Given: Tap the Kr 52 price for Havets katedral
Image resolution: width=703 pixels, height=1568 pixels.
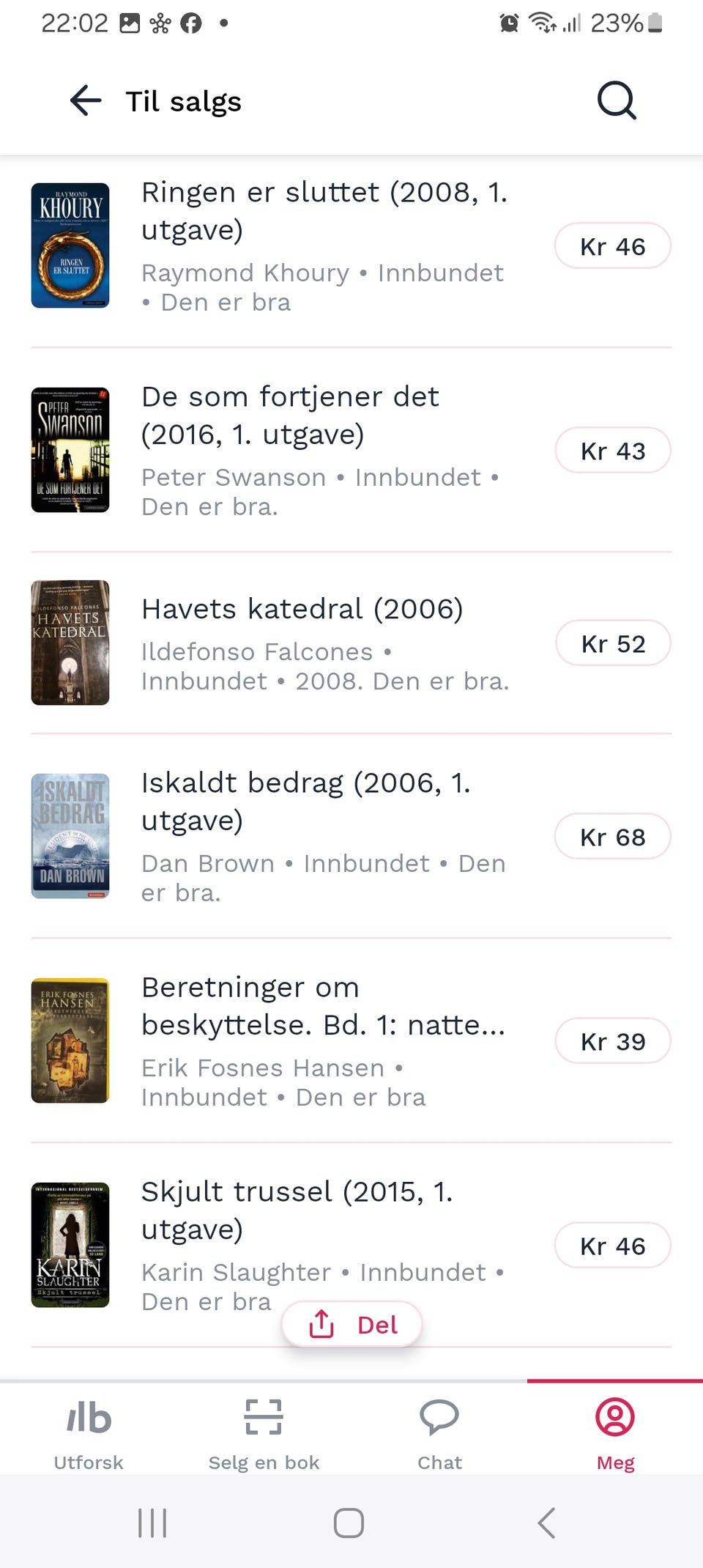Looking at the screenshot, I should pyautogui.click(x=614, y=643).
